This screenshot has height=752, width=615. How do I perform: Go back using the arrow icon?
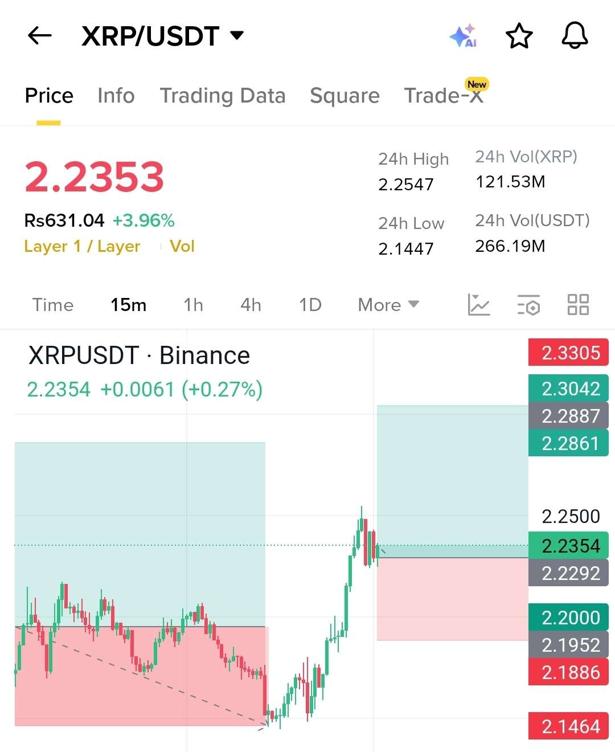[39, 37]
